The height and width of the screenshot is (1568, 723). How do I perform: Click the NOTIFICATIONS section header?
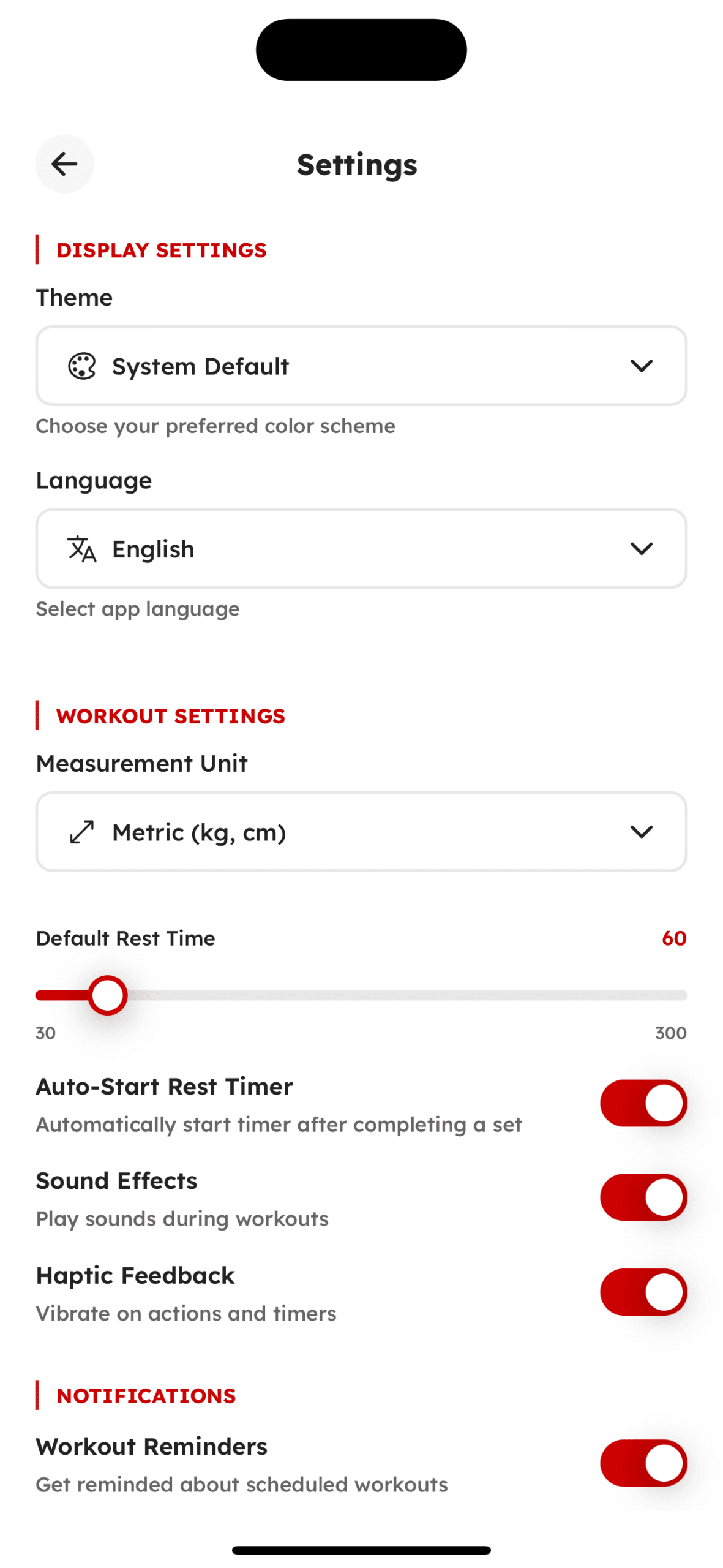(x=145, y=1395)
